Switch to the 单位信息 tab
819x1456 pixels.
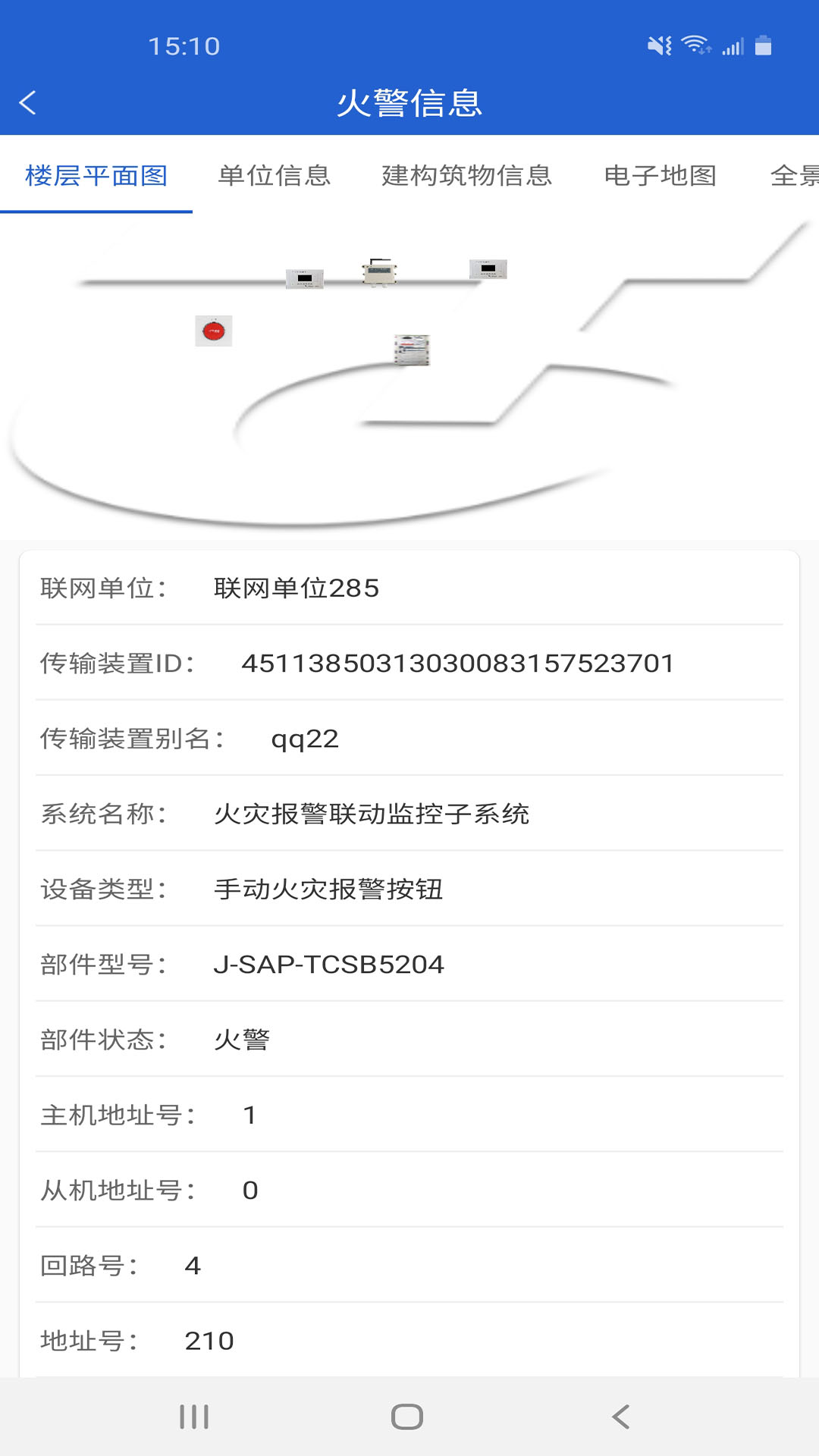[275, 176]
